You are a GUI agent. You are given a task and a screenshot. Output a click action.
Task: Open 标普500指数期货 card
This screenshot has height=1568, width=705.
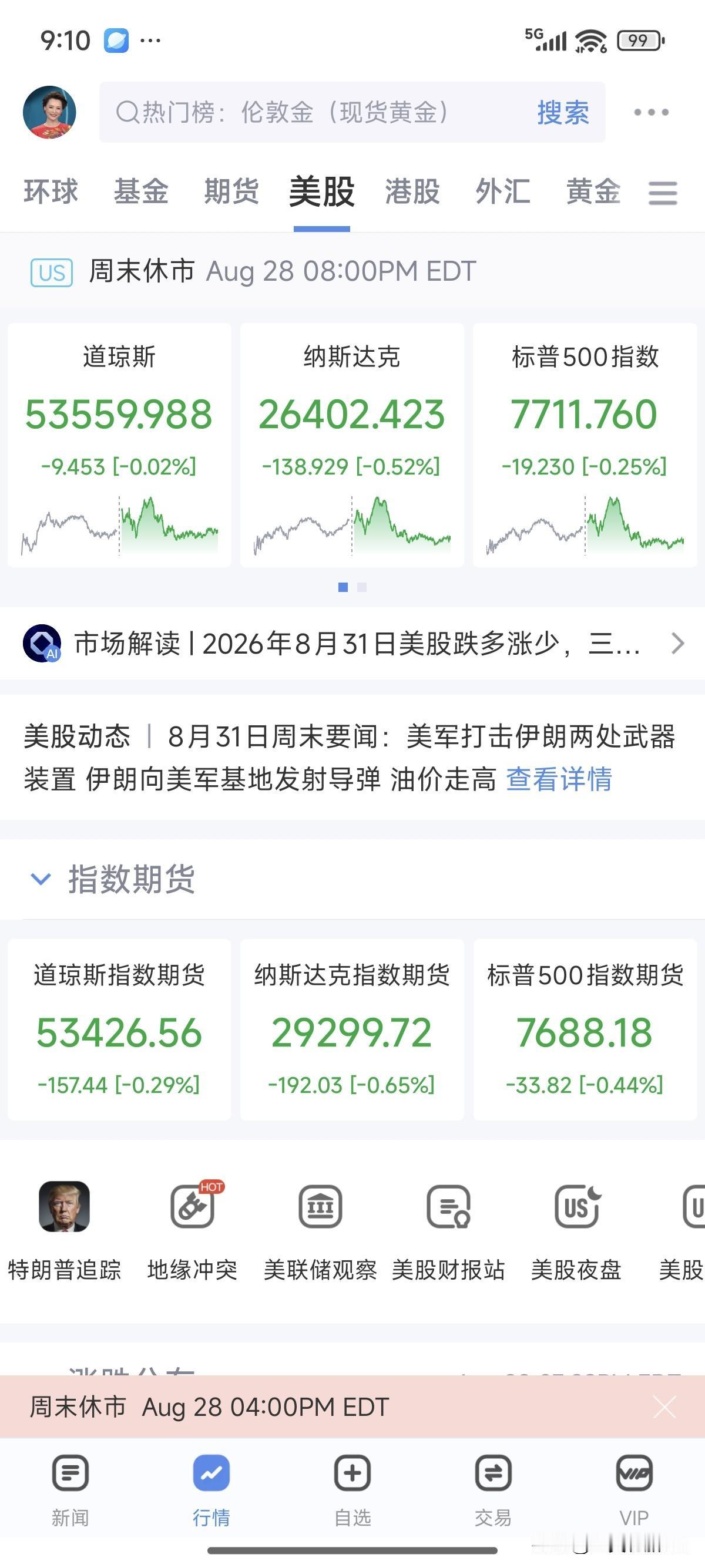point(585,1029)
